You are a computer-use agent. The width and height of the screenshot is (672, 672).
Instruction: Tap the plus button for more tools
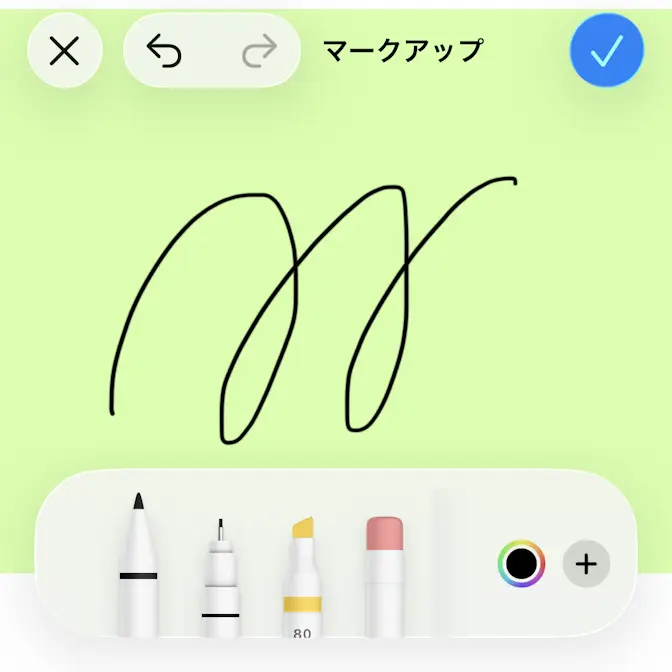(587, 564)
